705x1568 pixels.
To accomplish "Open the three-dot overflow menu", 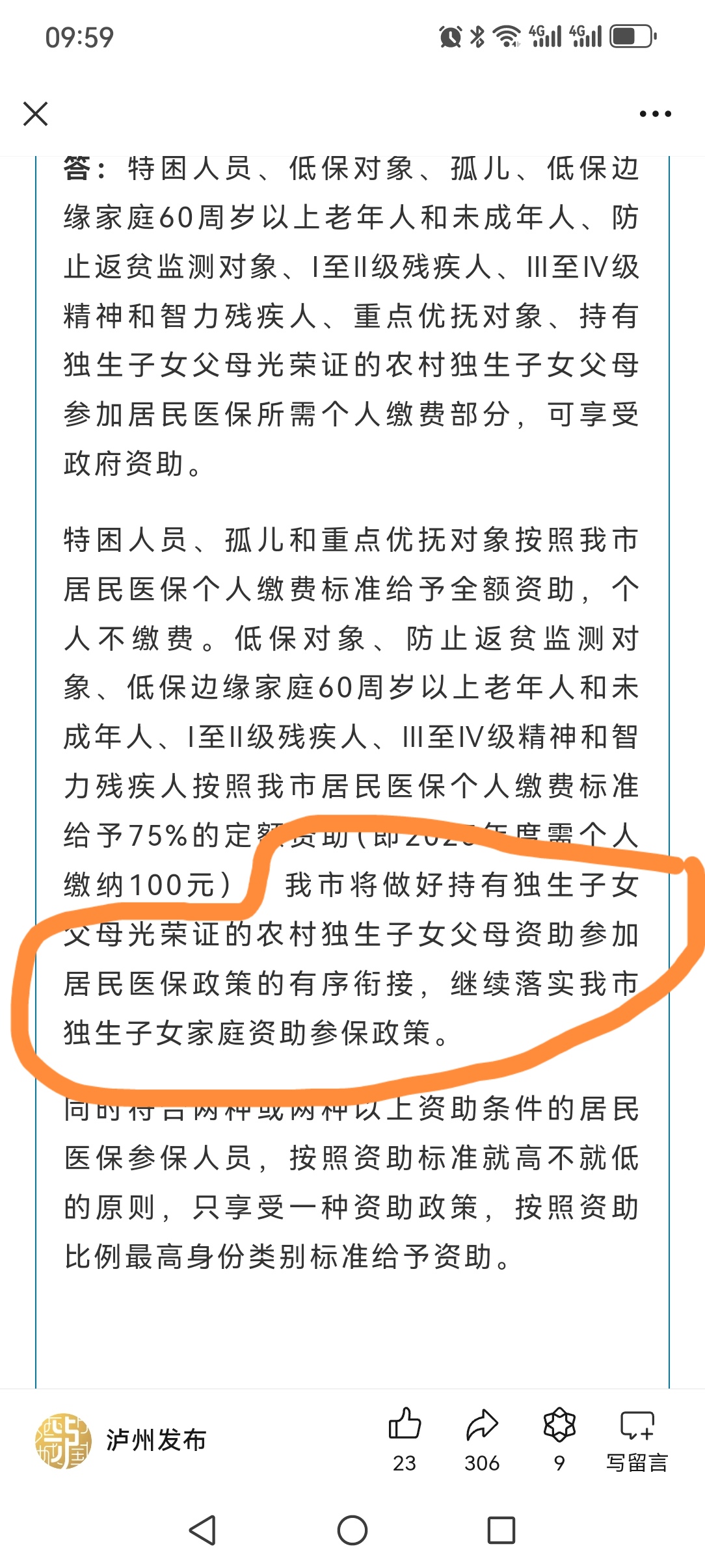I will [654, 114].
